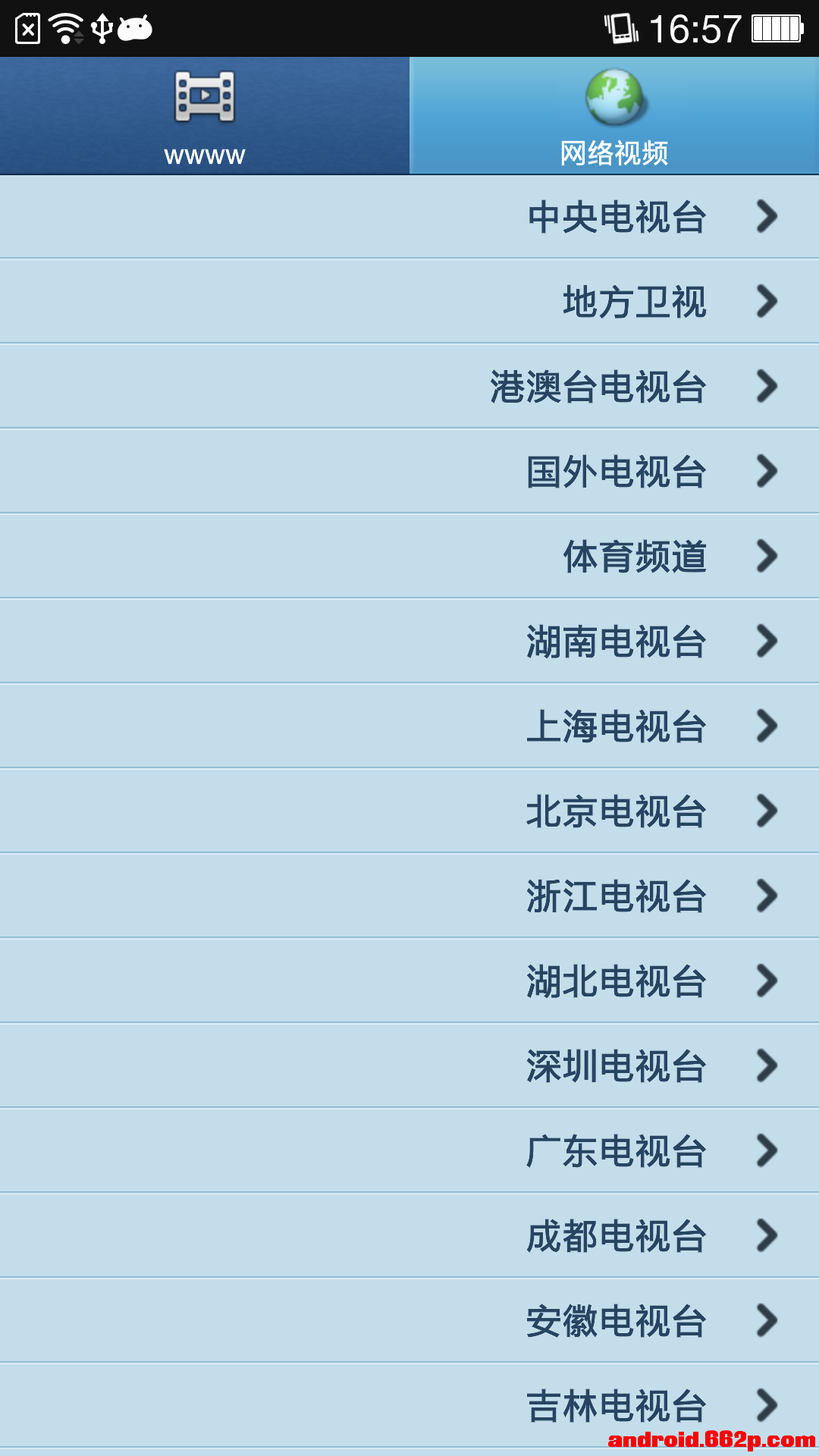Open 深圳电视台 row

coord(409,1066)
